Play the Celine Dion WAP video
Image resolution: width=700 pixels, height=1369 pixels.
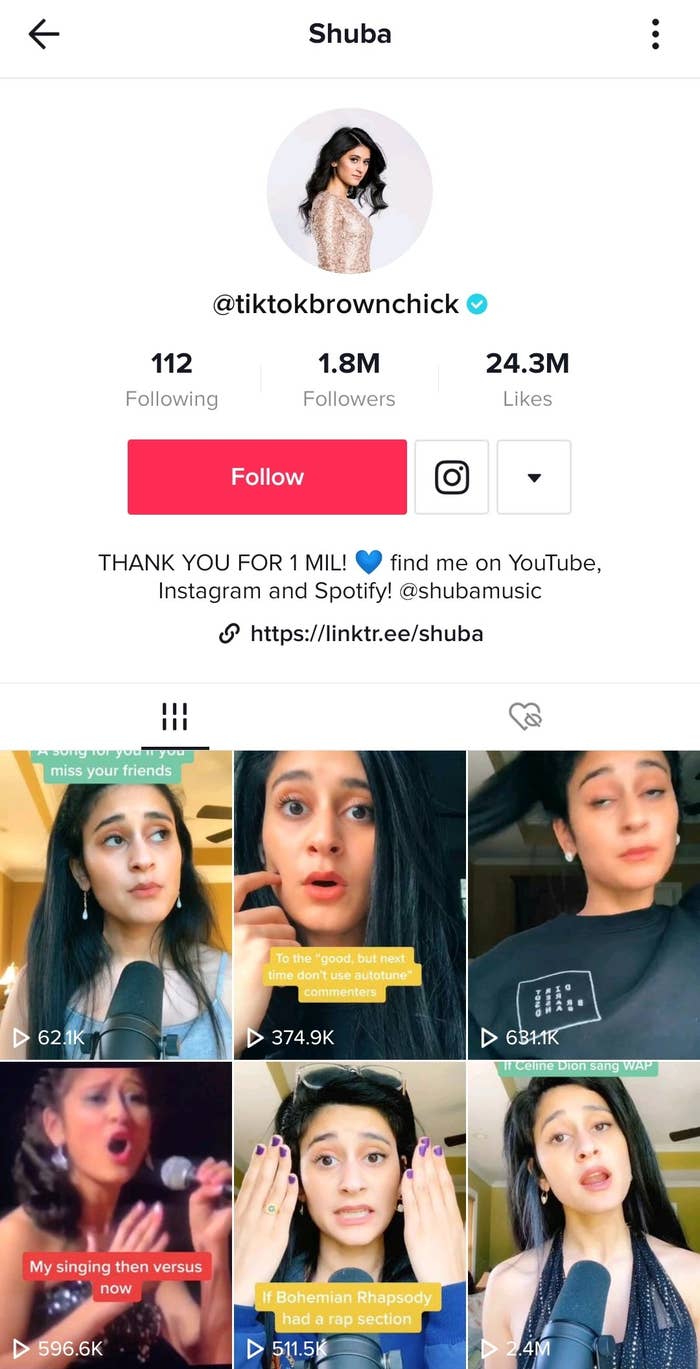(x=584, y=1215)
